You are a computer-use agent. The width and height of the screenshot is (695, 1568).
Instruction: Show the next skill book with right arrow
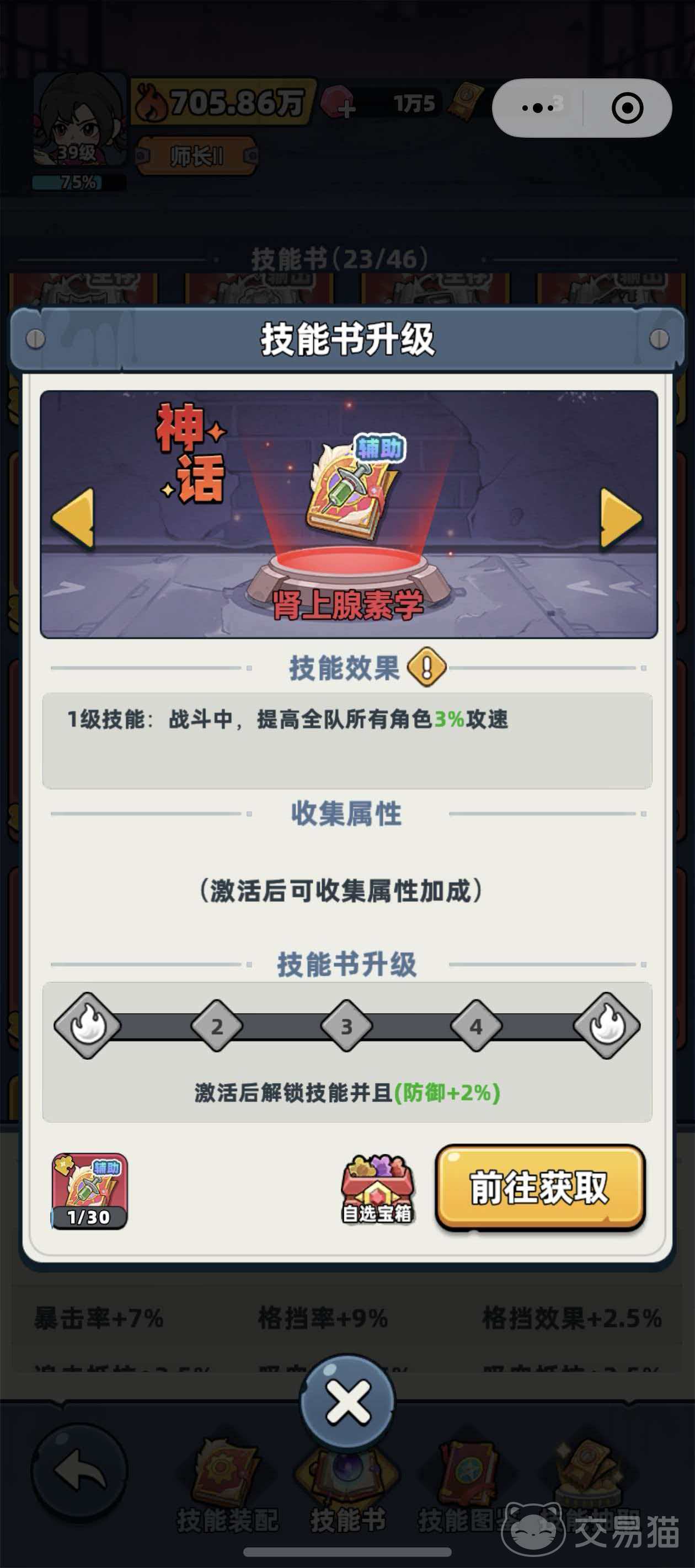click(x=620, y=518)
